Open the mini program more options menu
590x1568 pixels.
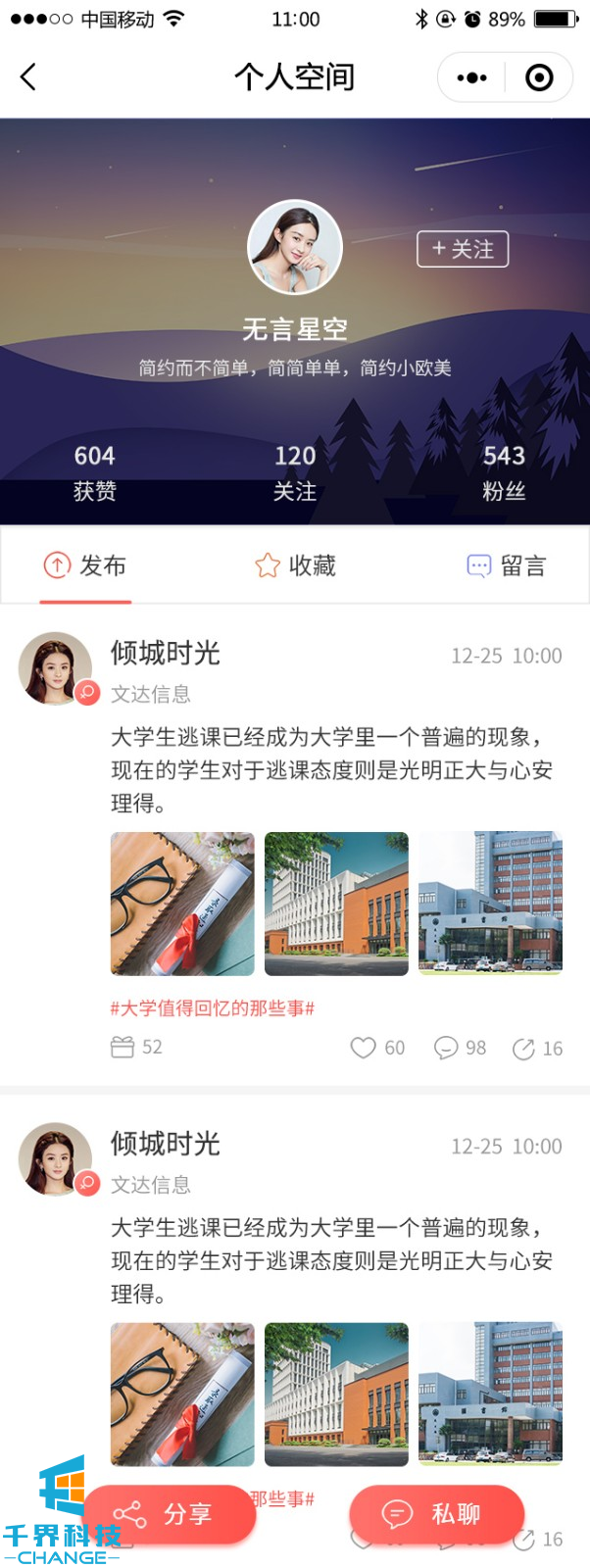tap(471, 77)
